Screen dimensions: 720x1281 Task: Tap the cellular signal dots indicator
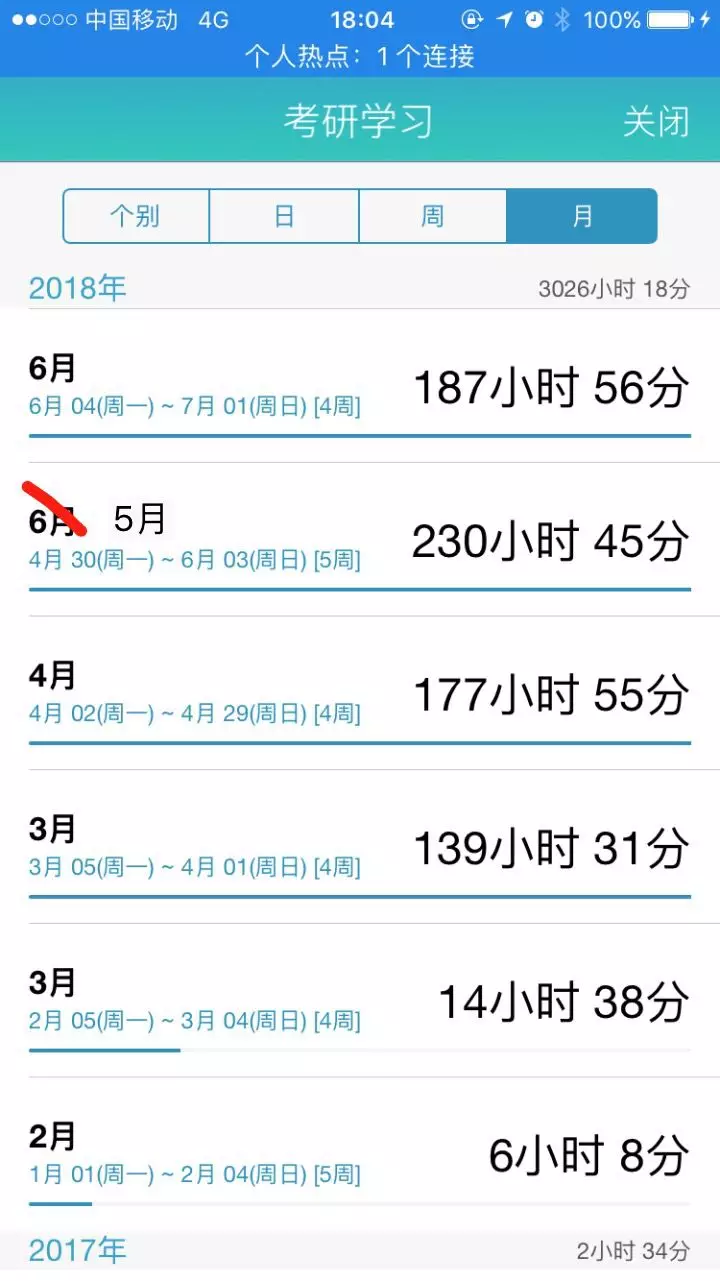coord(45,19)
